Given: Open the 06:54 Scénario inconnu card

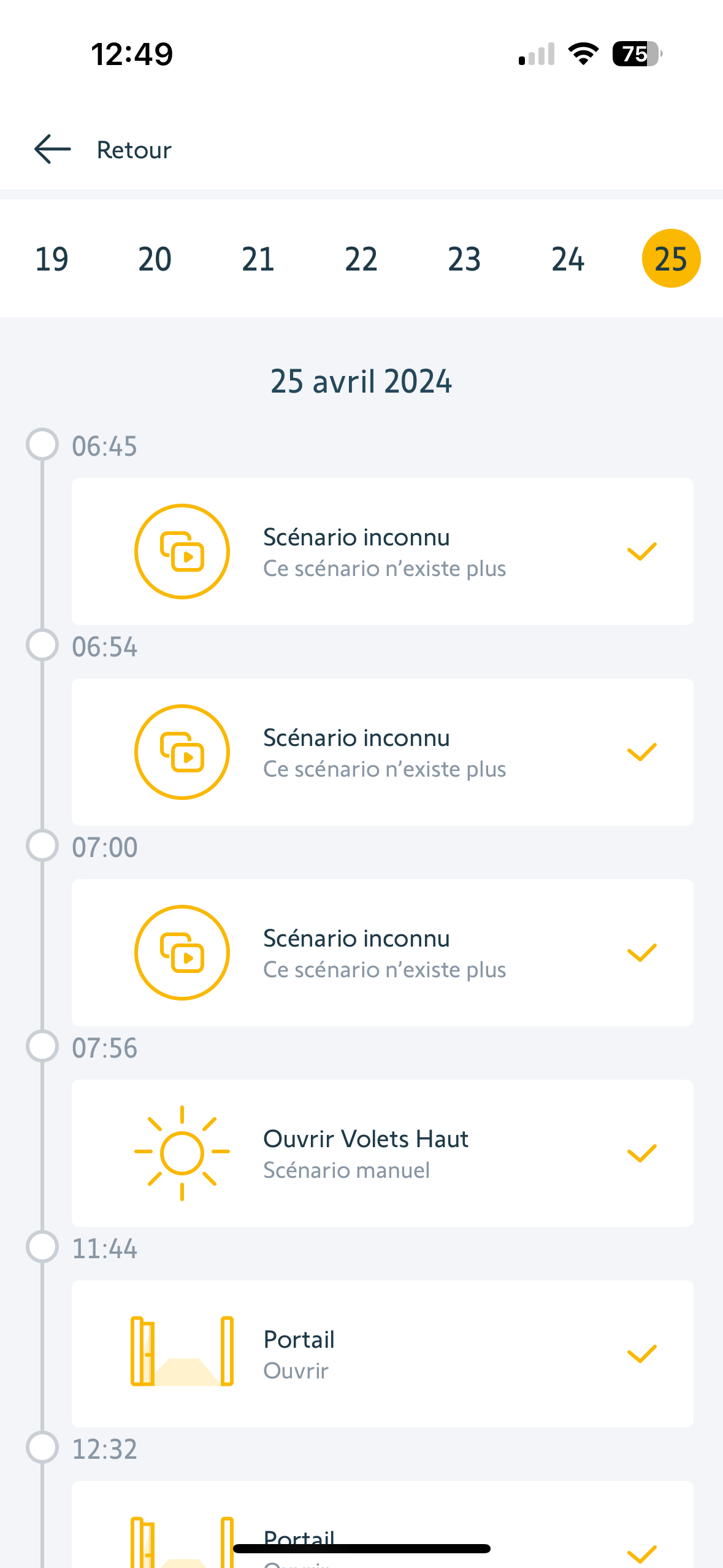Looking at the screenshot, I should (x=383, y=752).
